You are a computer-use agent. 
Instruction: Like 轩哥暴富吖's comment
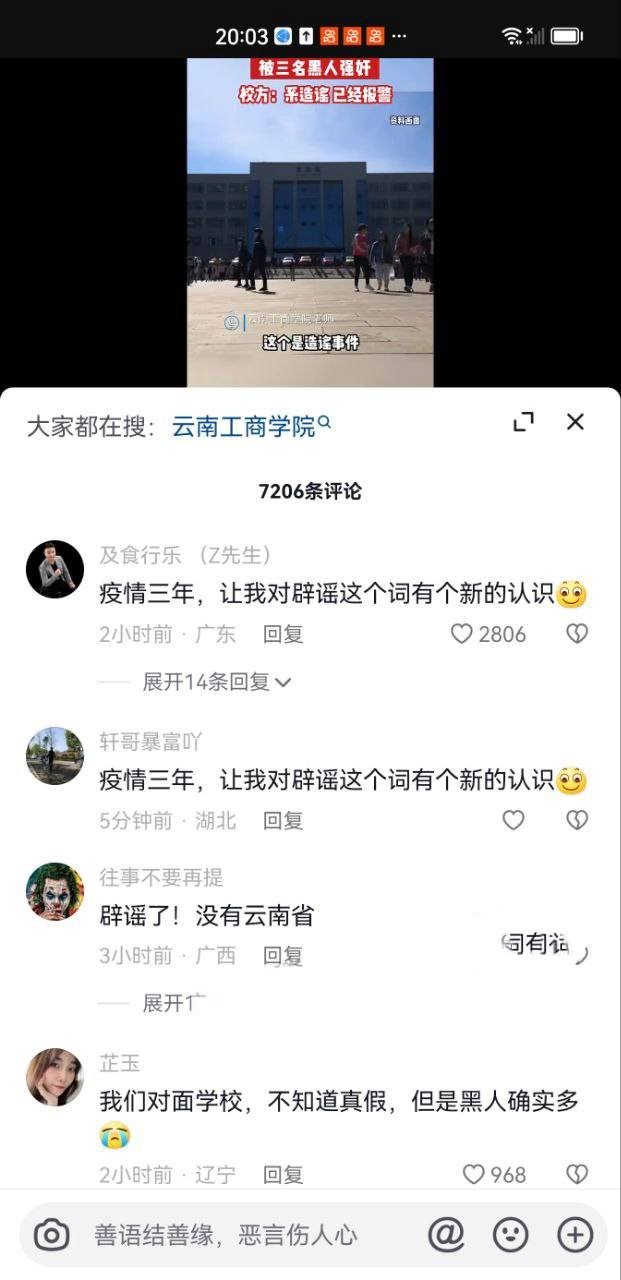(513, 821)
